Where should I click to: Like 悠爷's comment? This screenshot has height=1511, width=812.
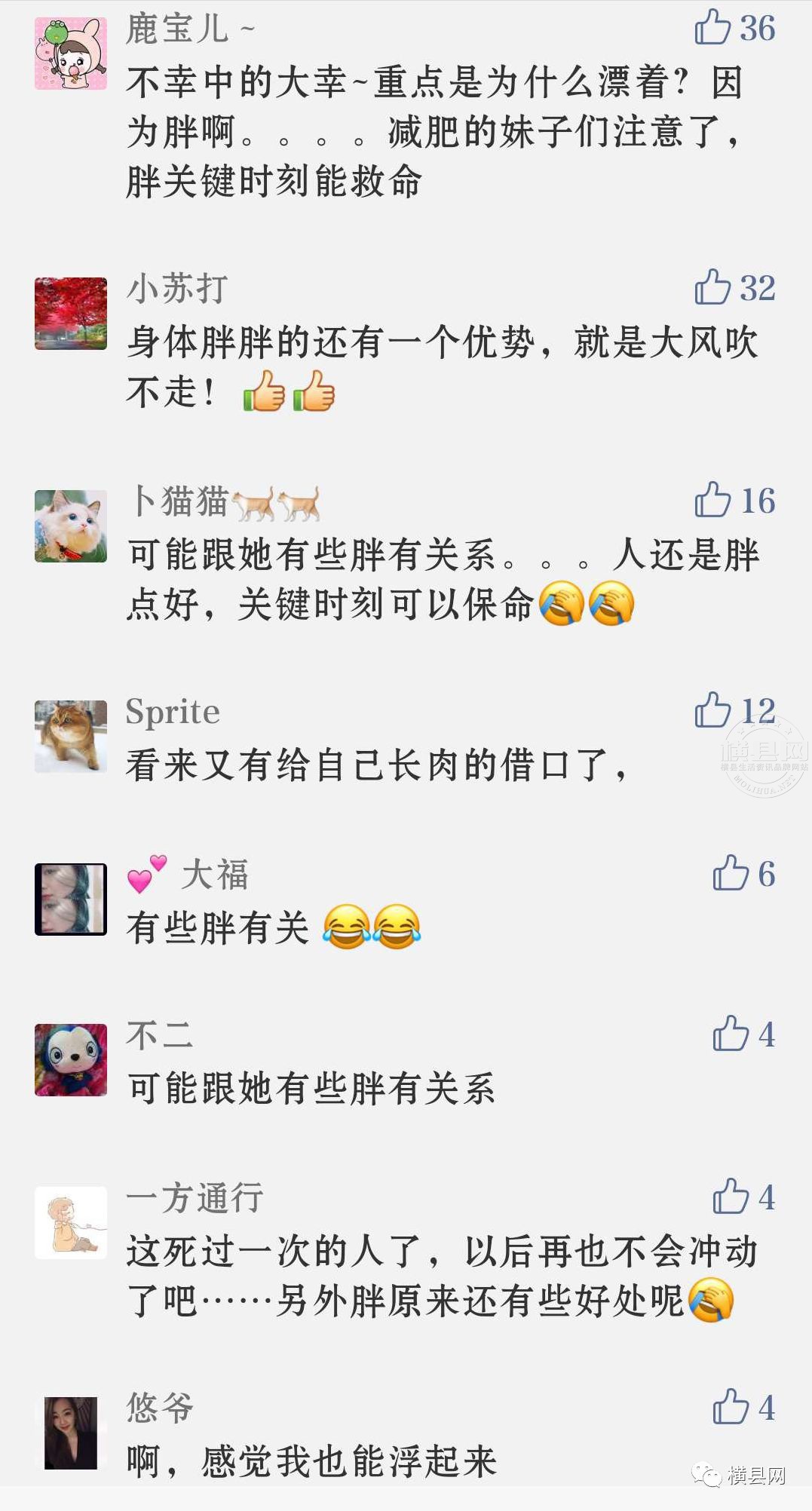730,1407
